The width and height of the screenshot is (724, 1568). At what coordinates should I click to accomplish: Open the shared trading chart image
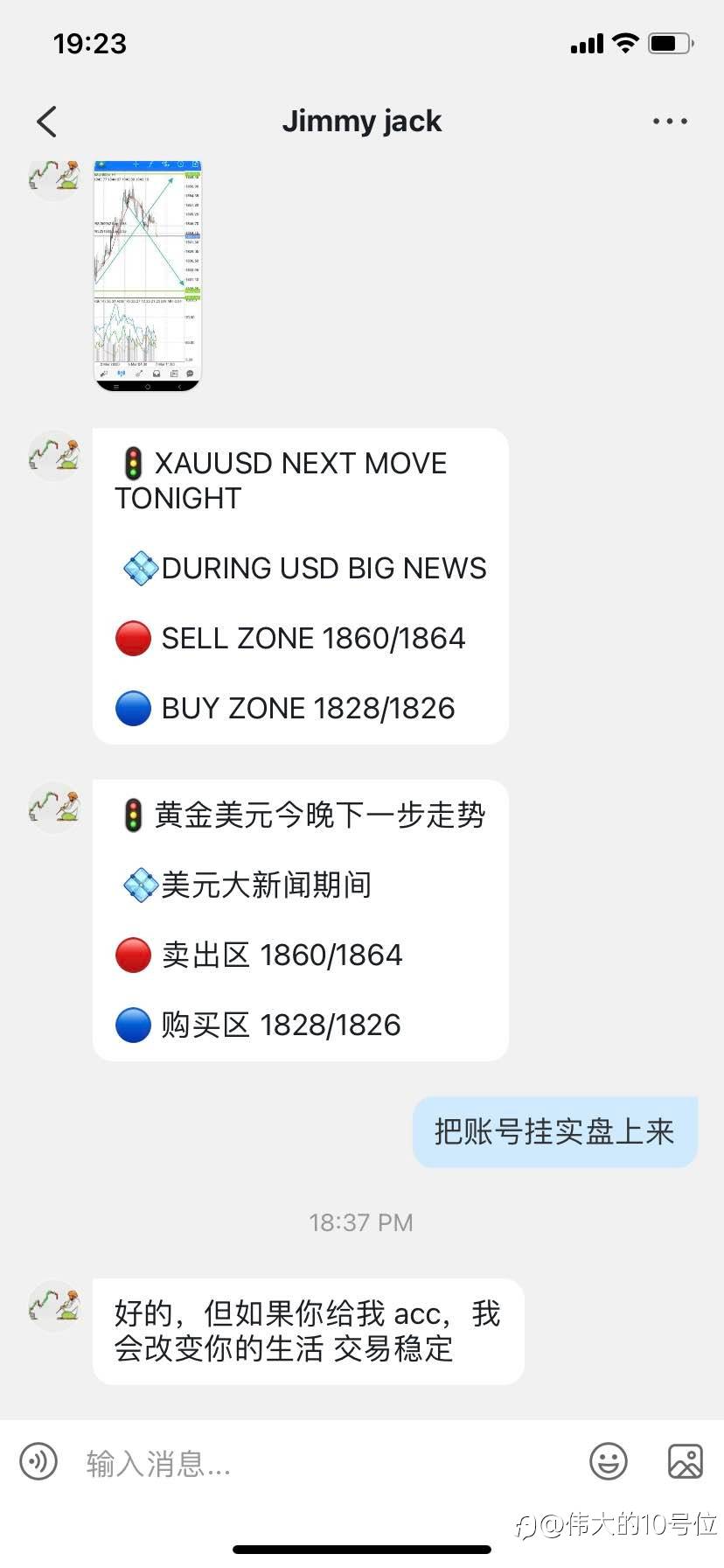click(x=148, y=276)
